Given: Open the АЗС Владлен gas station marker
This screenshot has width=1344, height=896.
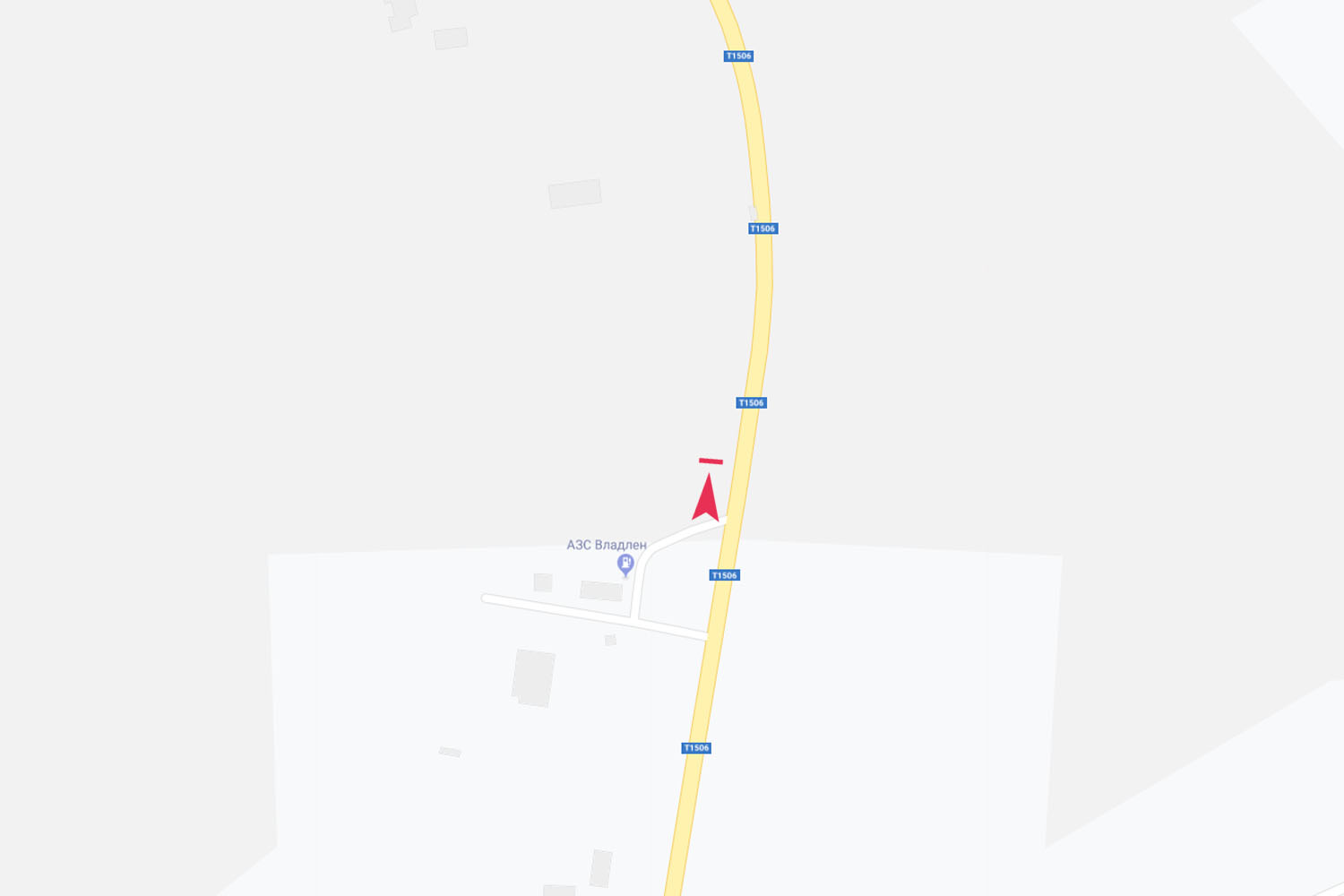Looking at the screenshot, I should pos(625,564).
